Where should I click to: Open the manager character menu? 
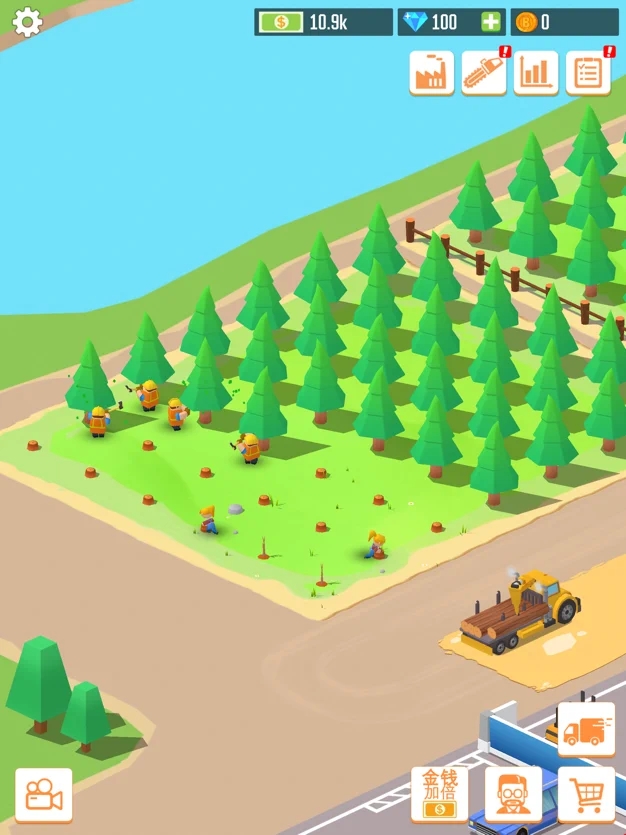513,794
